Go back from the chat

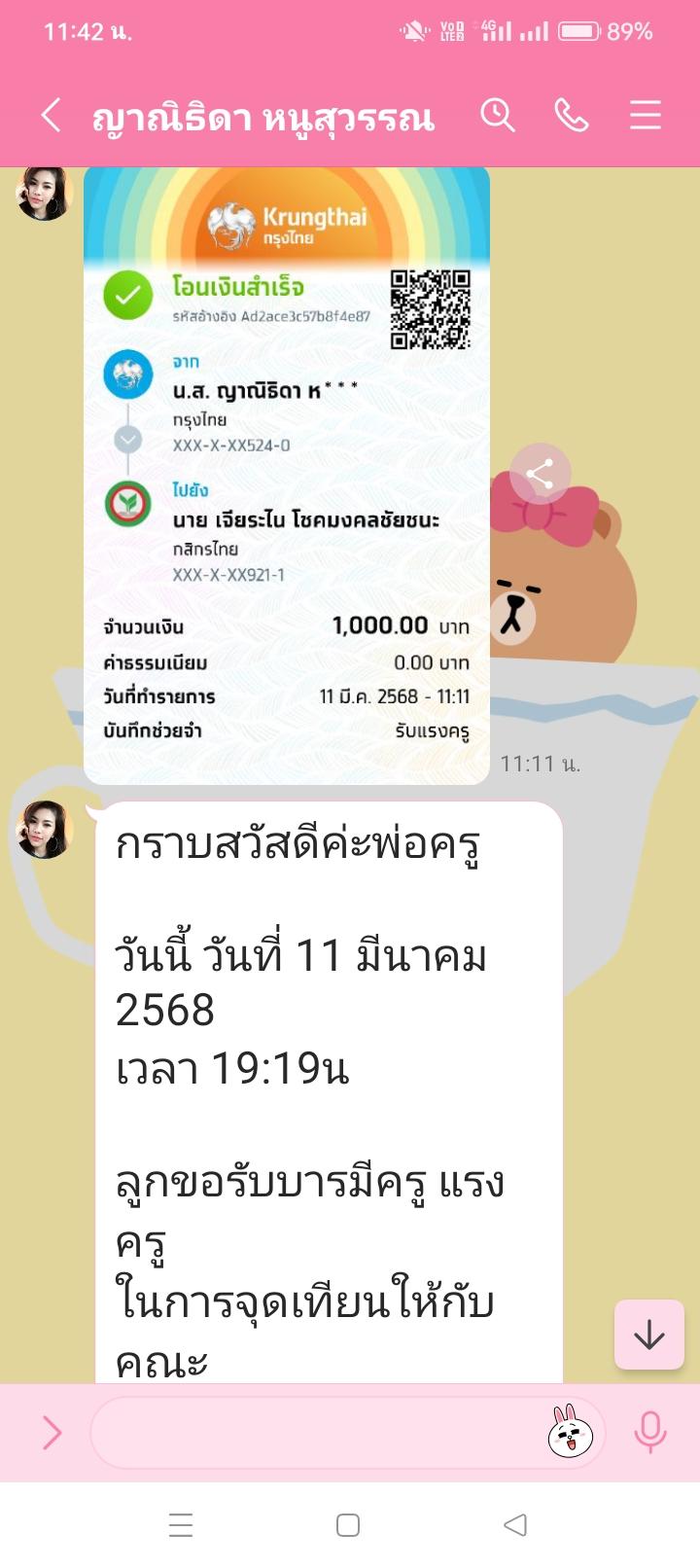52,116
